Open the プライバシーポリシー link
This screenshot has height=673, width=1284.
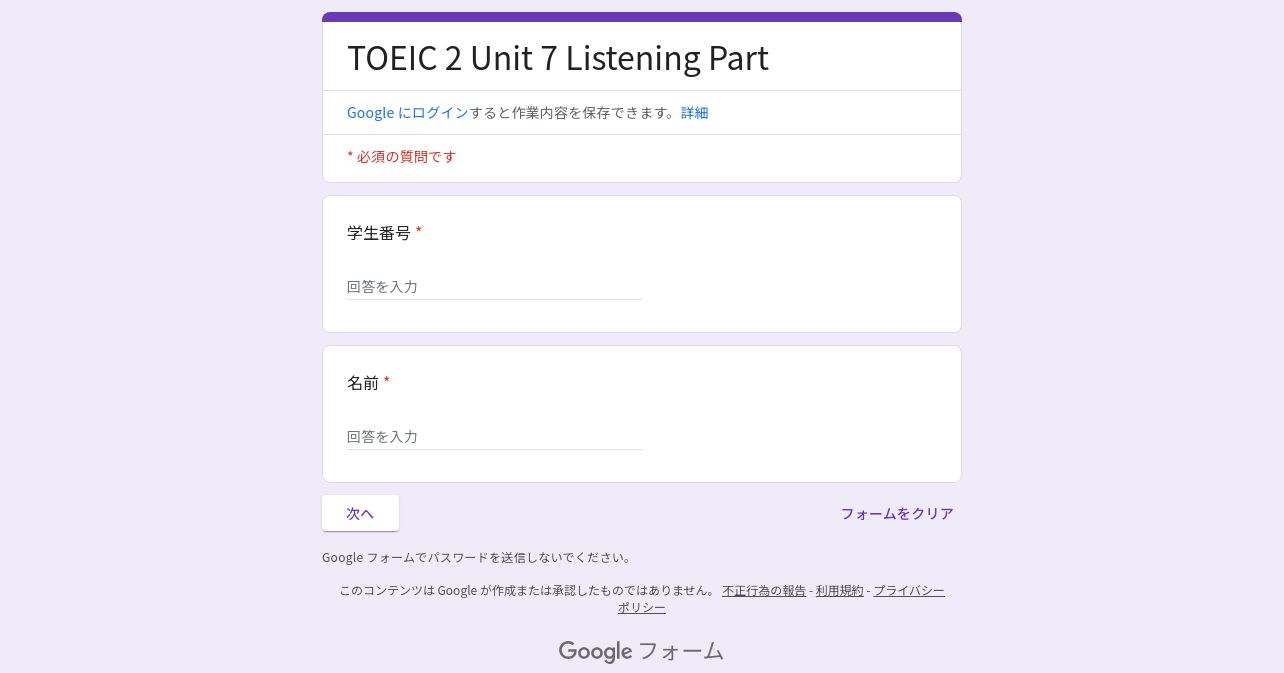[908, 591]
